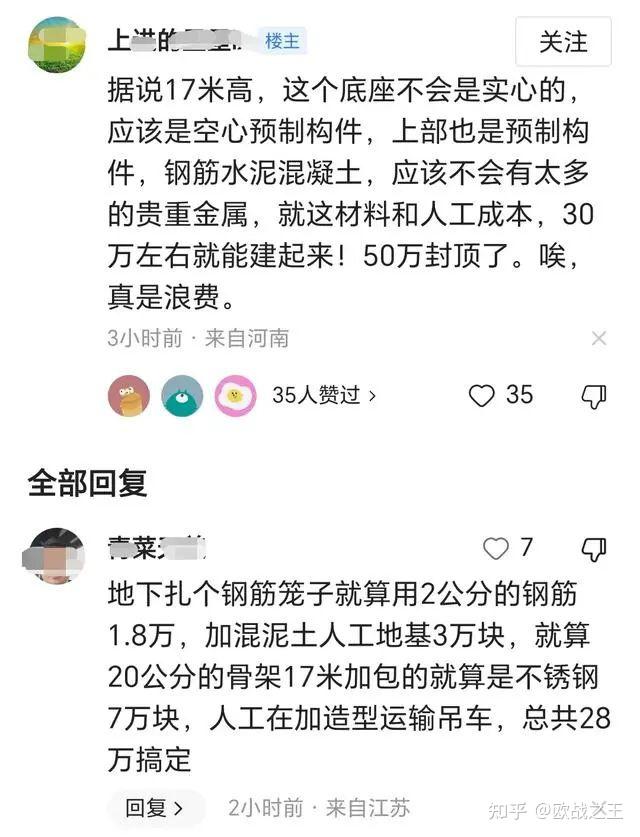View the 35人赞过 likers list

click(x=324, y=396)
